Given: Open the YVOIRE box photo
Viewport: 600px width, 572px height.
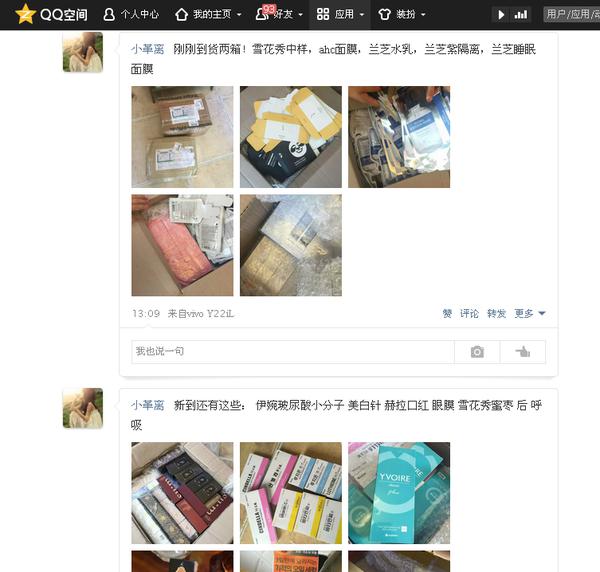Looking at the screenshot, I should tap(398, 492).
